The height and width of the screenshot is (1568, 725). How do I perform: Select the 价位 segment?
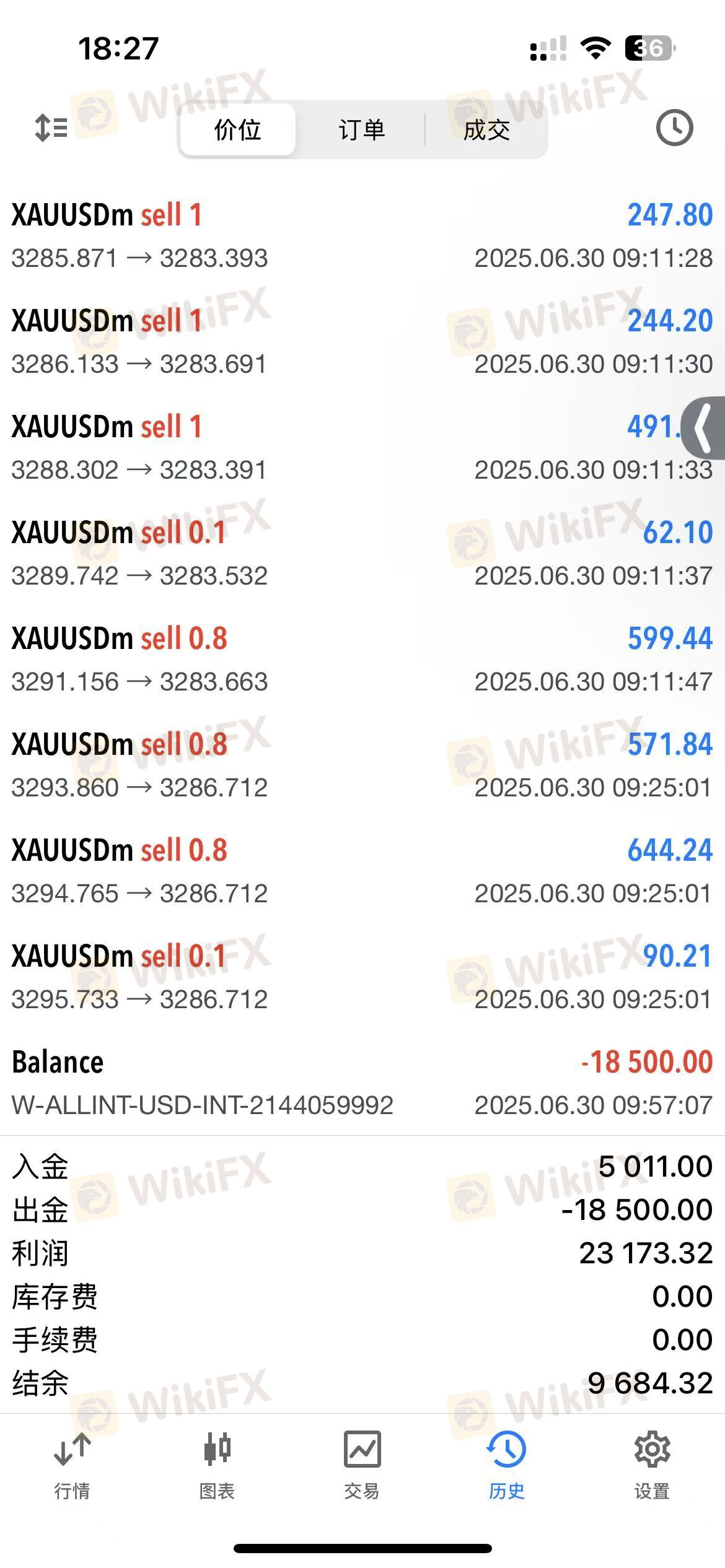[237, 130]
